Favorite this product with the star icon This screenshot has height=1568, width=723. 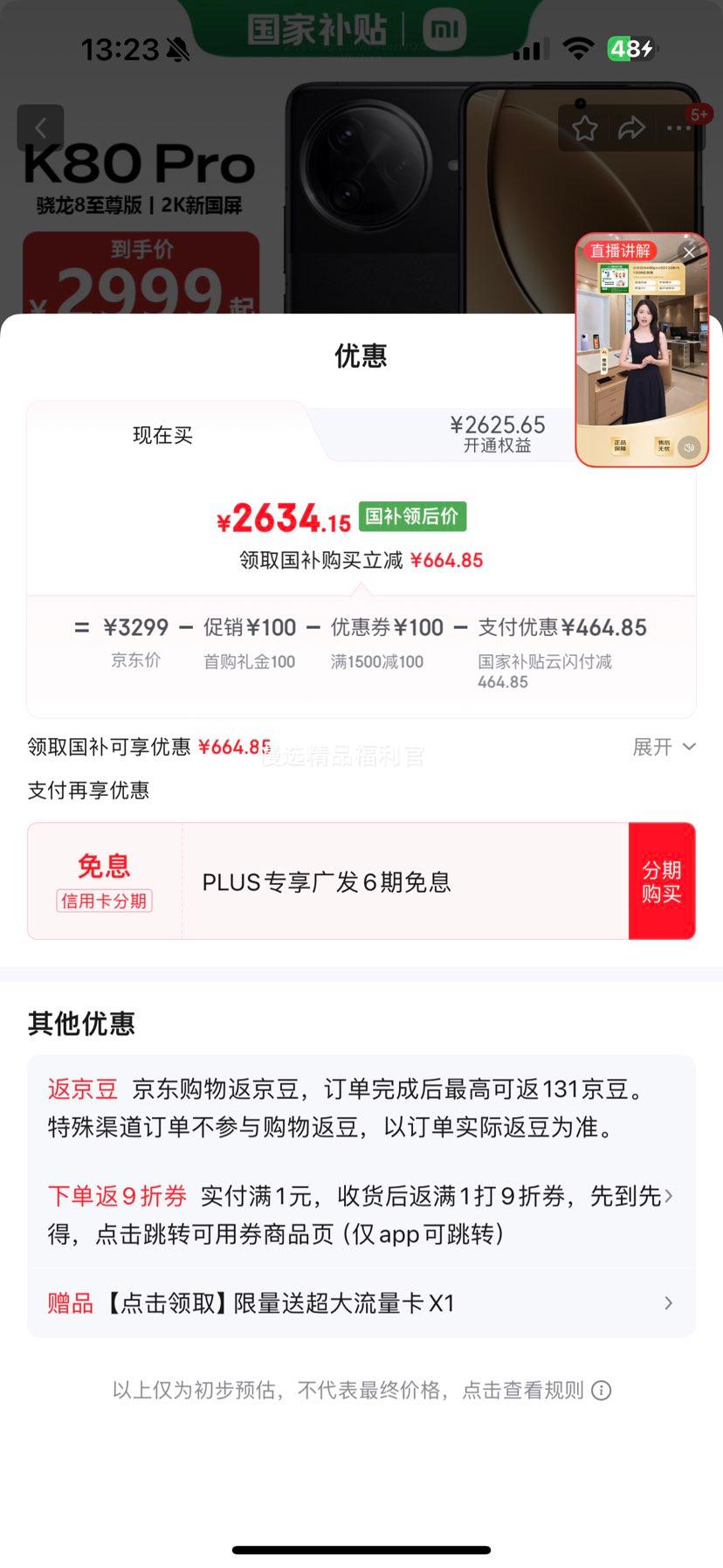(x=584, y=129)
